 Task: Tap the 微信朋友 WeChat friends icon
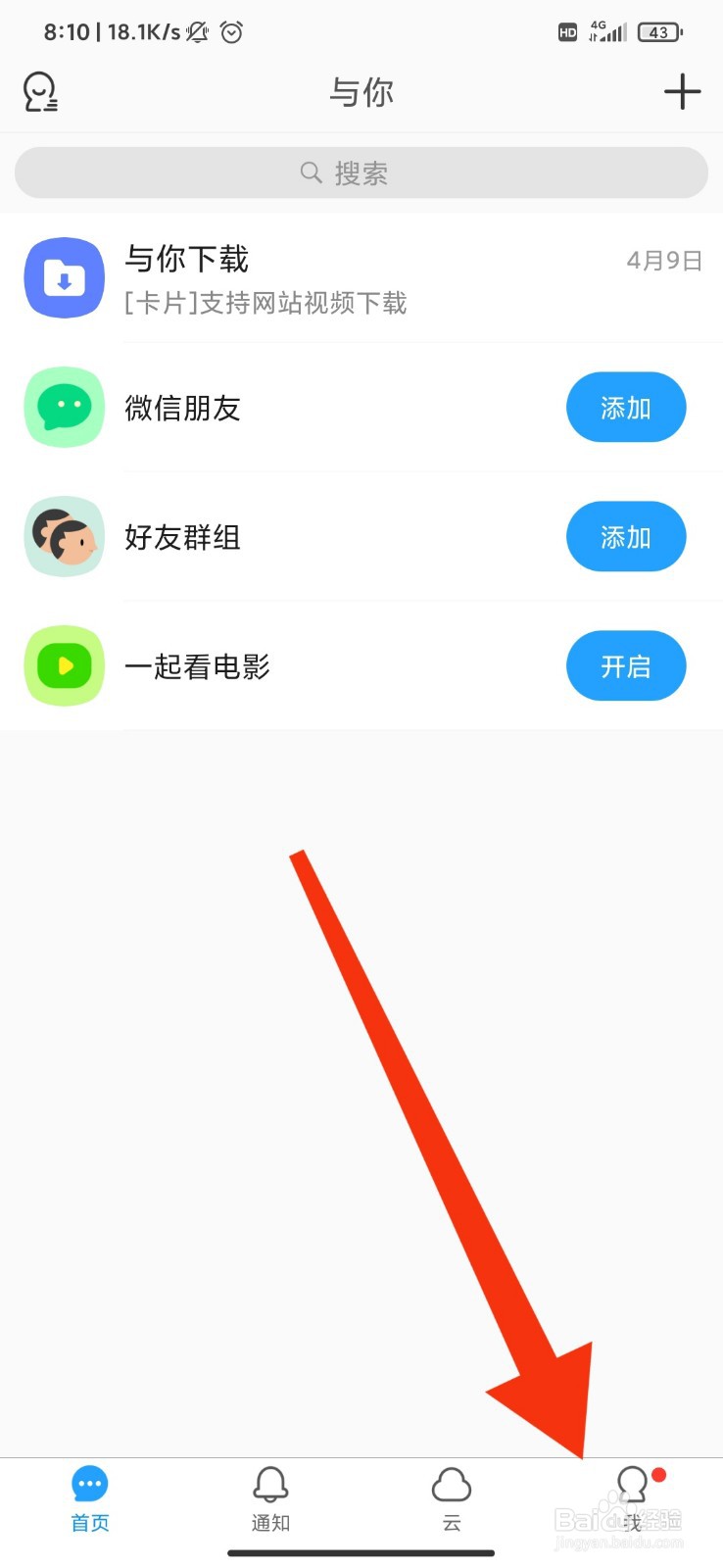click(x=64, y=407)
